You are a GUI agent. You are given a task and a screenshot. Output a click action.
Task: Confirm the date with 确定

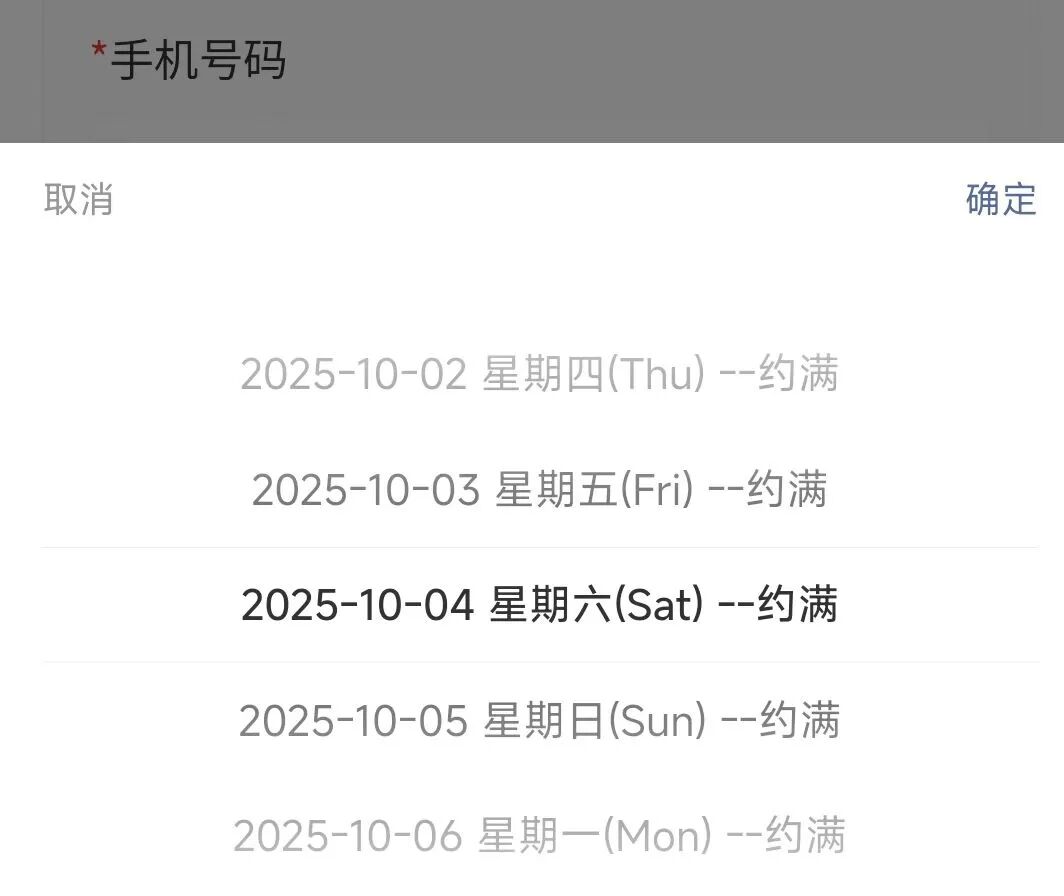pyautogui.click(x=1000, y=199)
